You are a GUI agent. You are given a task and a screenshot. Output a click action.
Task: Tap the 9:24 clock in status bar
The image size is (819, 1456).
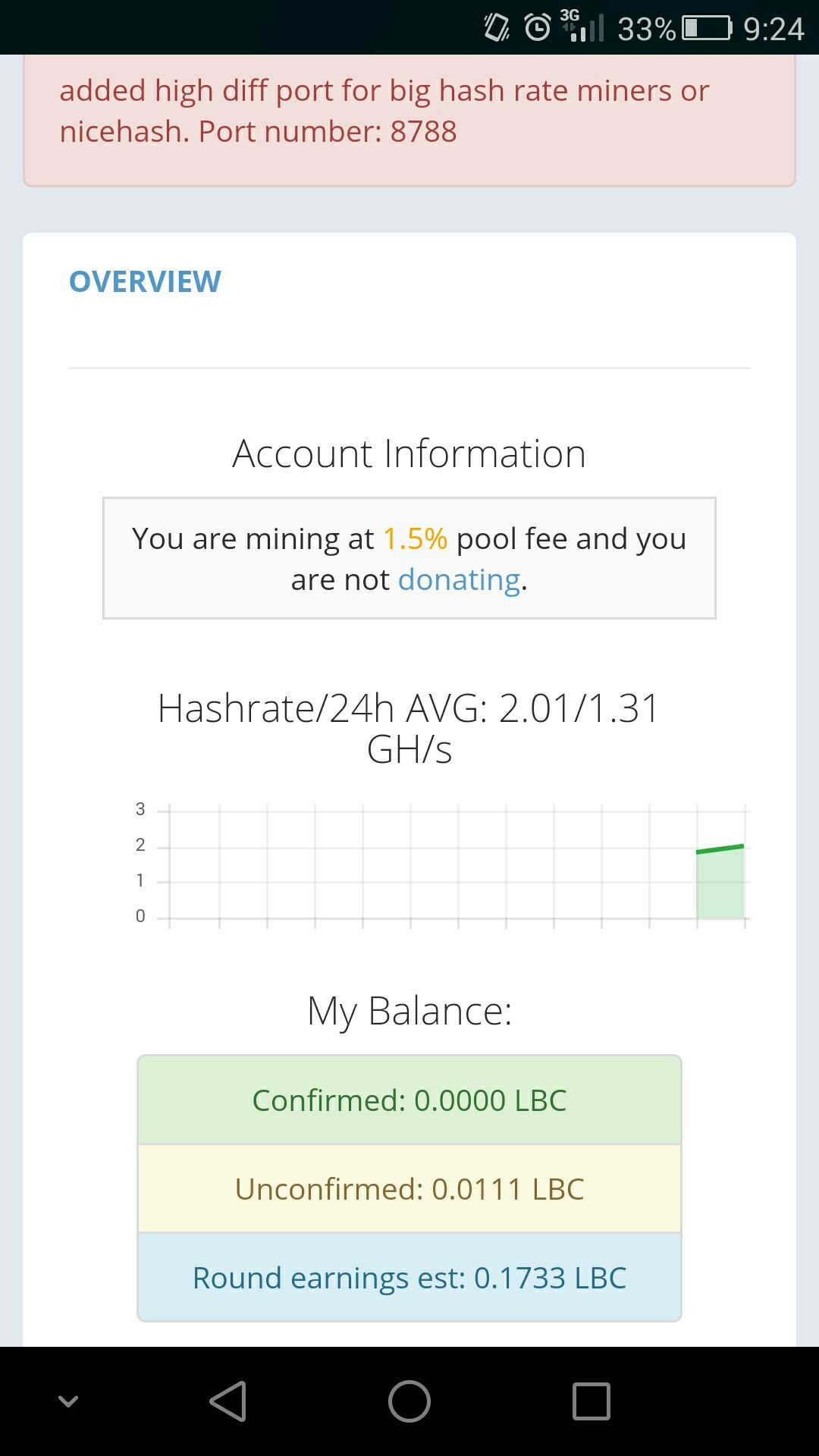772,29
